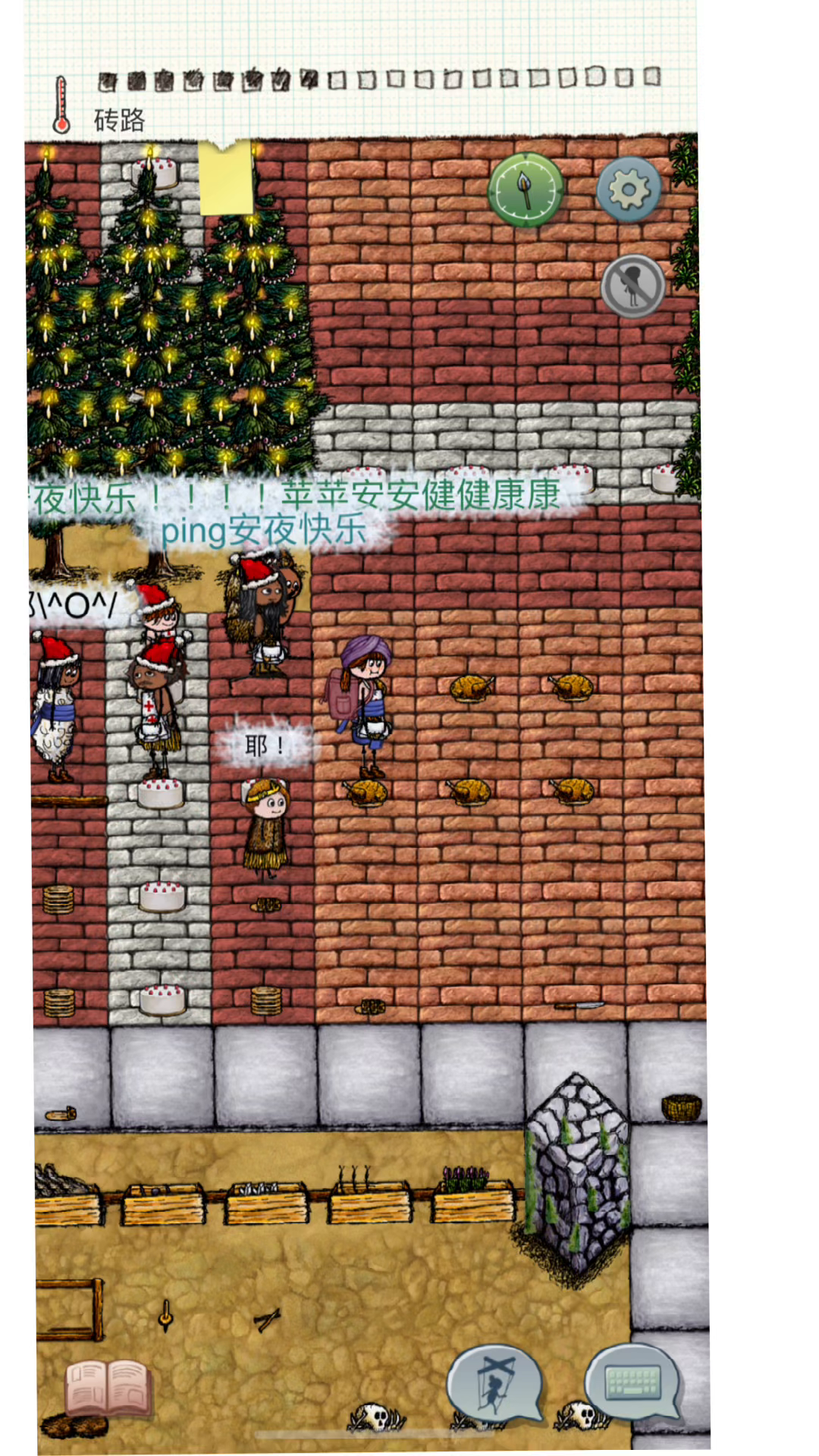This screenshot has width=819, height=1456.
Task: Open the recipe book
Action: click(x=108, y=1387)
